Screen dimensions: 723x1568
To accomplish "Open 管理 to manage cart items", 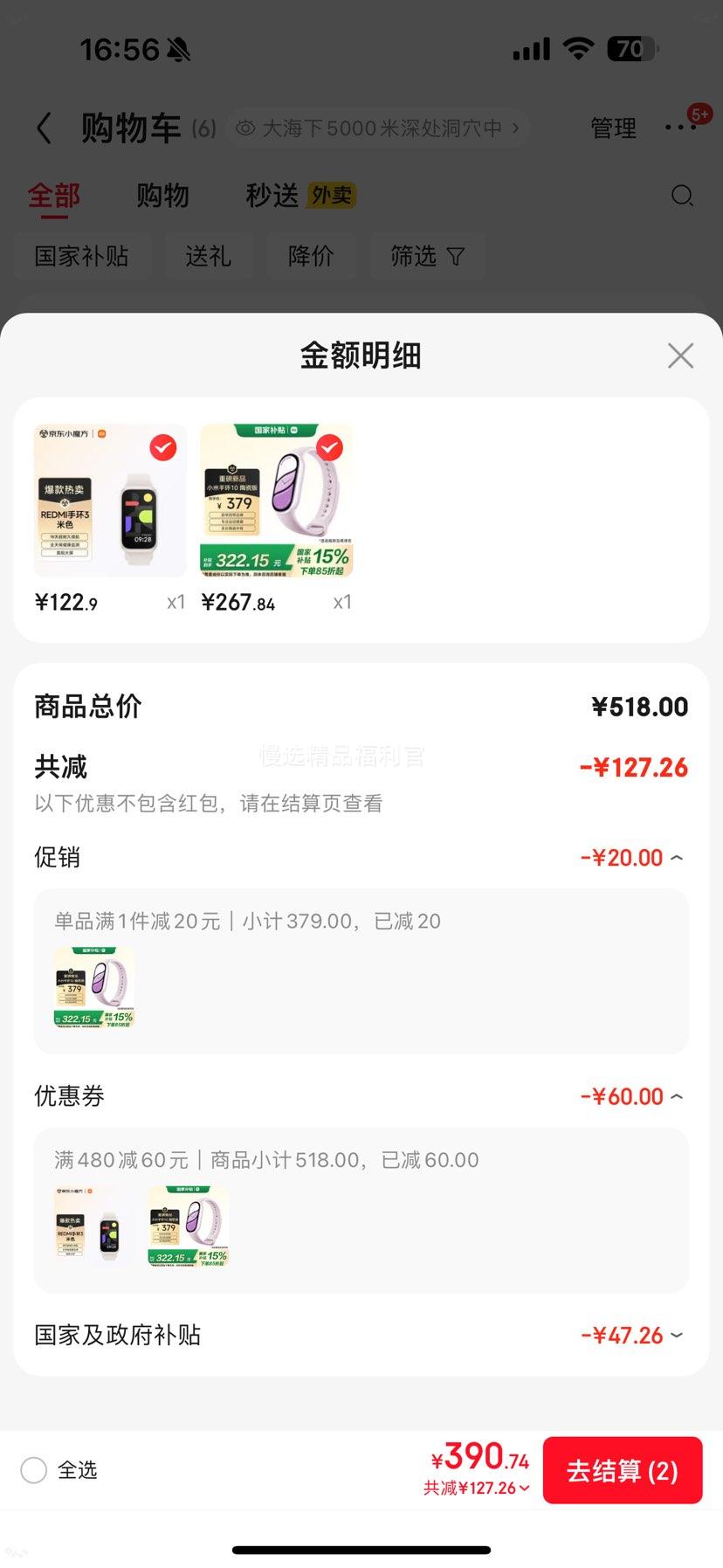I will tap(613, 128).
